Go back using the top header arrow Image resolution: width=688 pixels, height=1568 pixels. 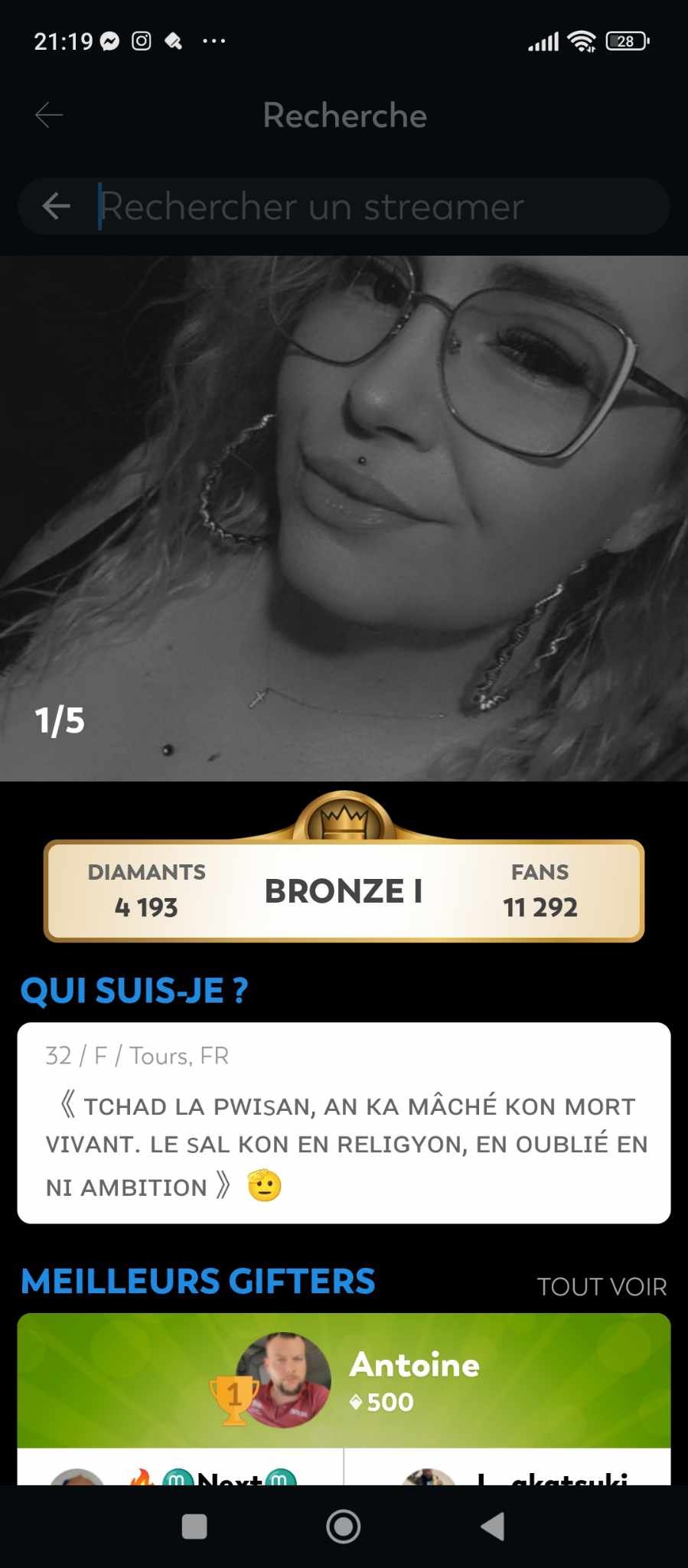click(x=49, y=115)
